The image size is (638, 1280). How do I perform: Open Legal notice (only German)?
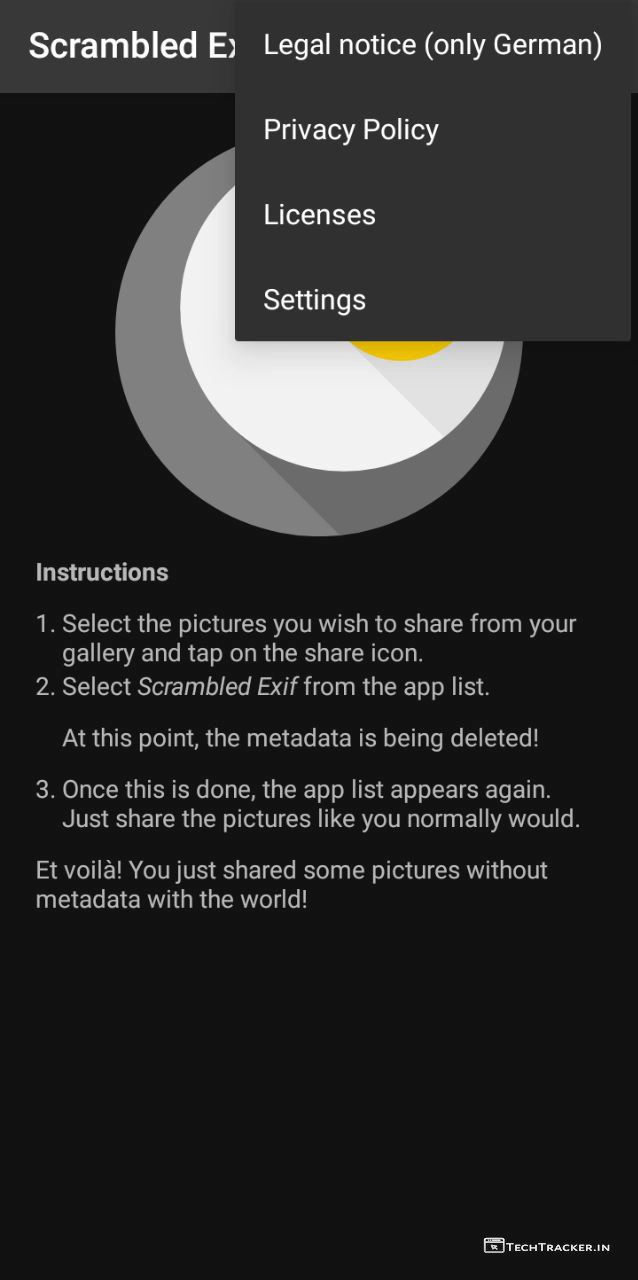[x=432, y=45]
